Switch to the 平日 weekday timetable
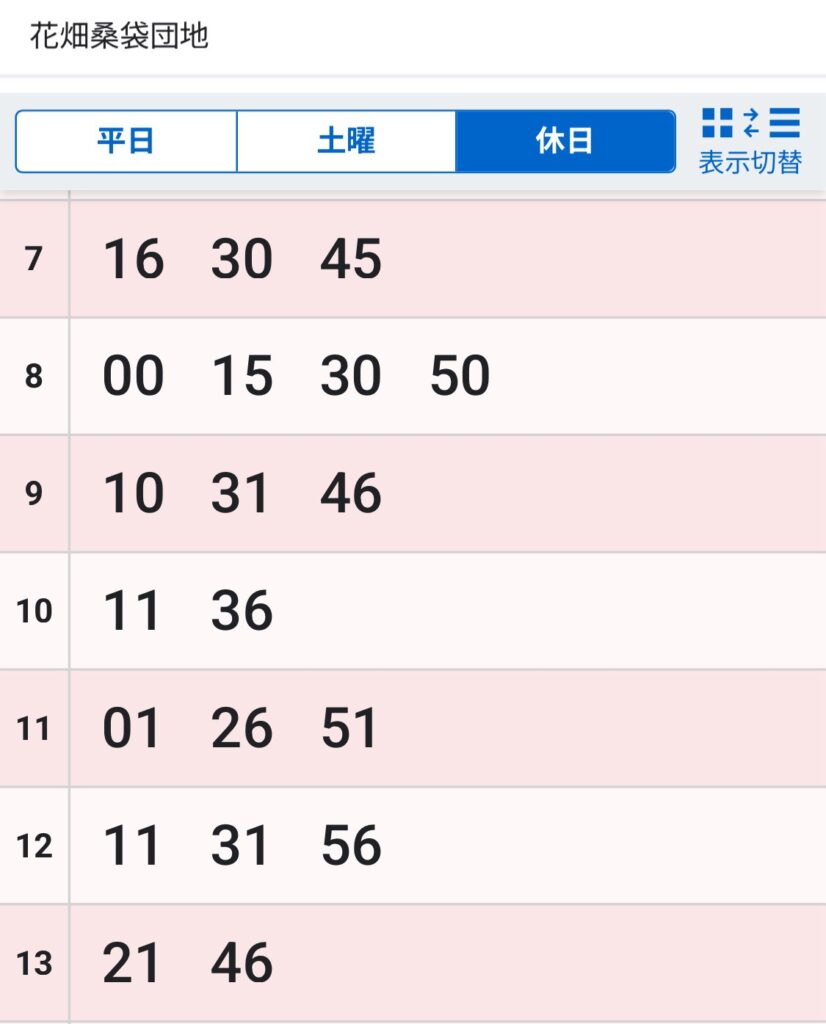Screen dimensions: 826x1024 (x=126, y=141)
